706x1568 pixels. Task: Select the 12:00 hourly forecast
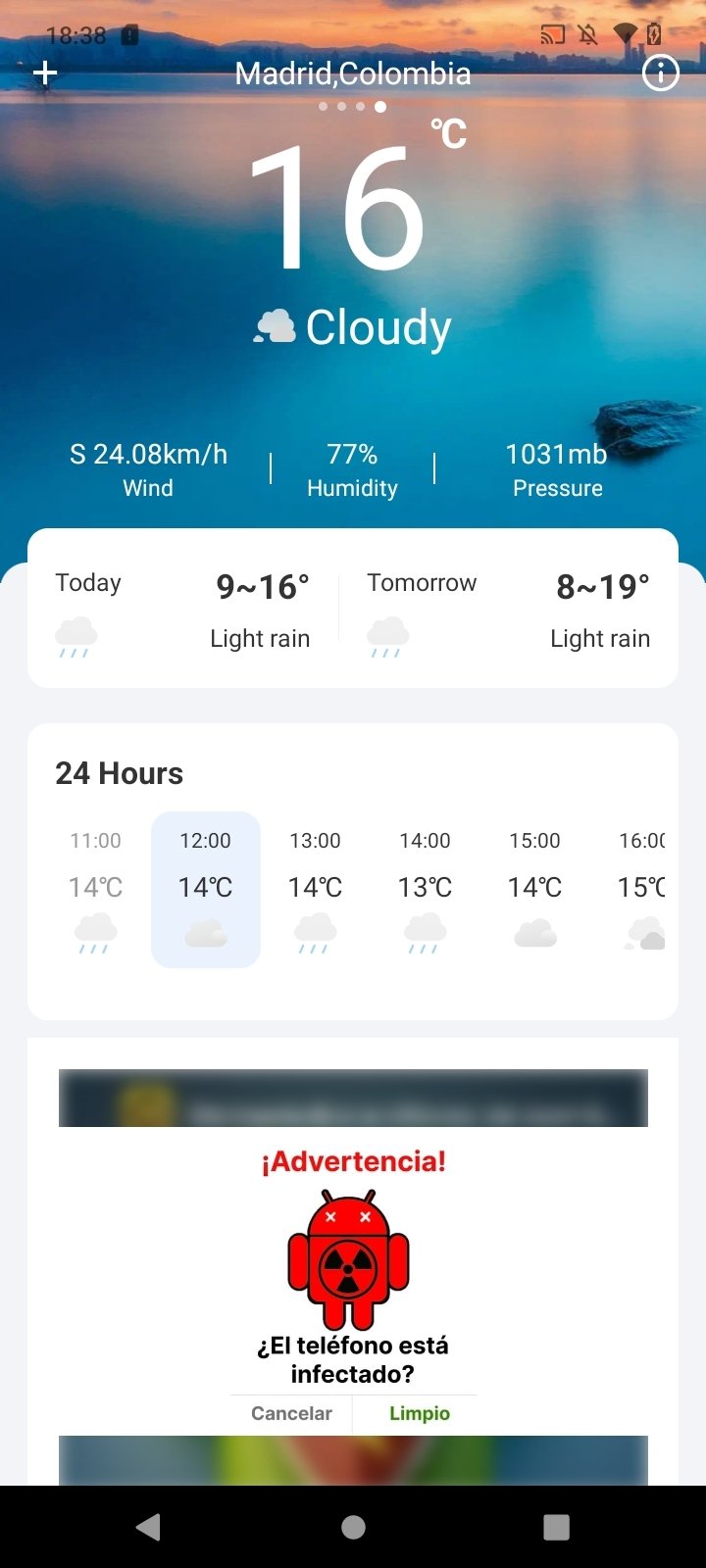[x=206, y=889]
